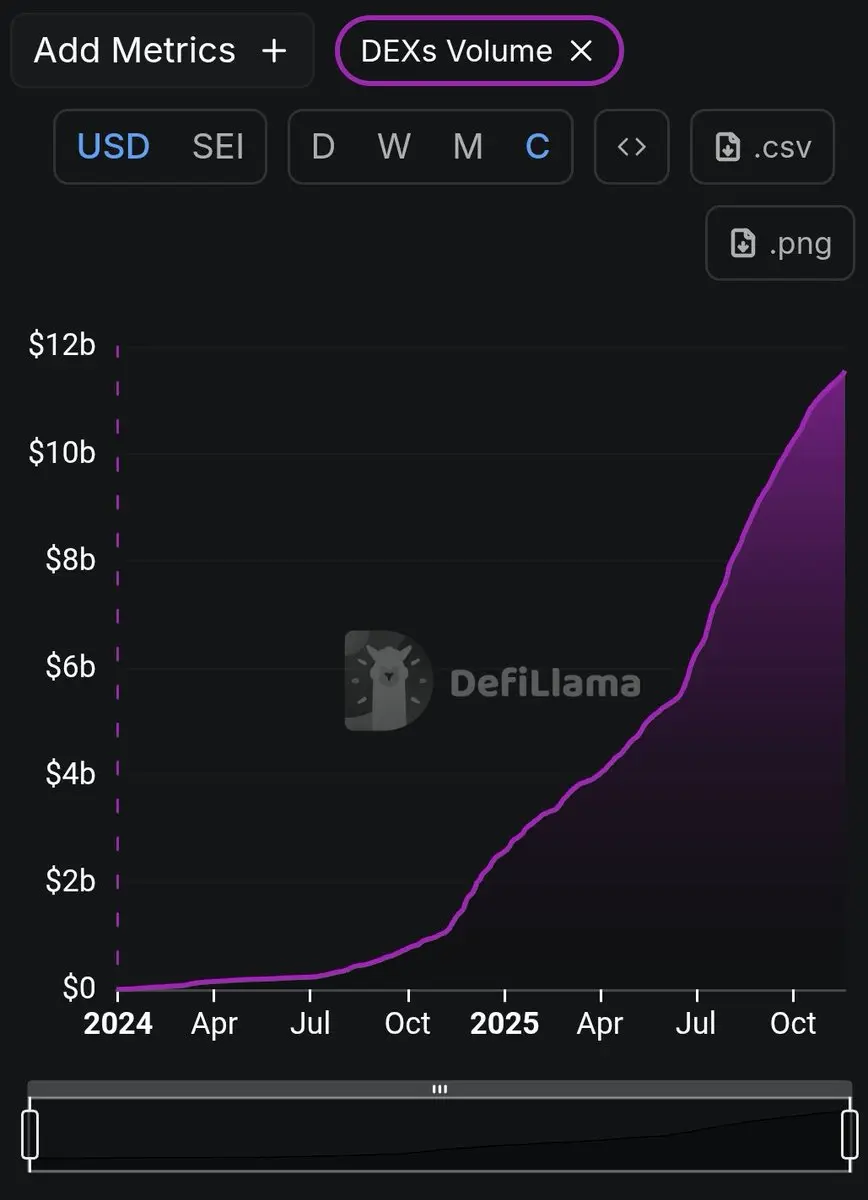Select the monthly M interval

coord(467,147)
